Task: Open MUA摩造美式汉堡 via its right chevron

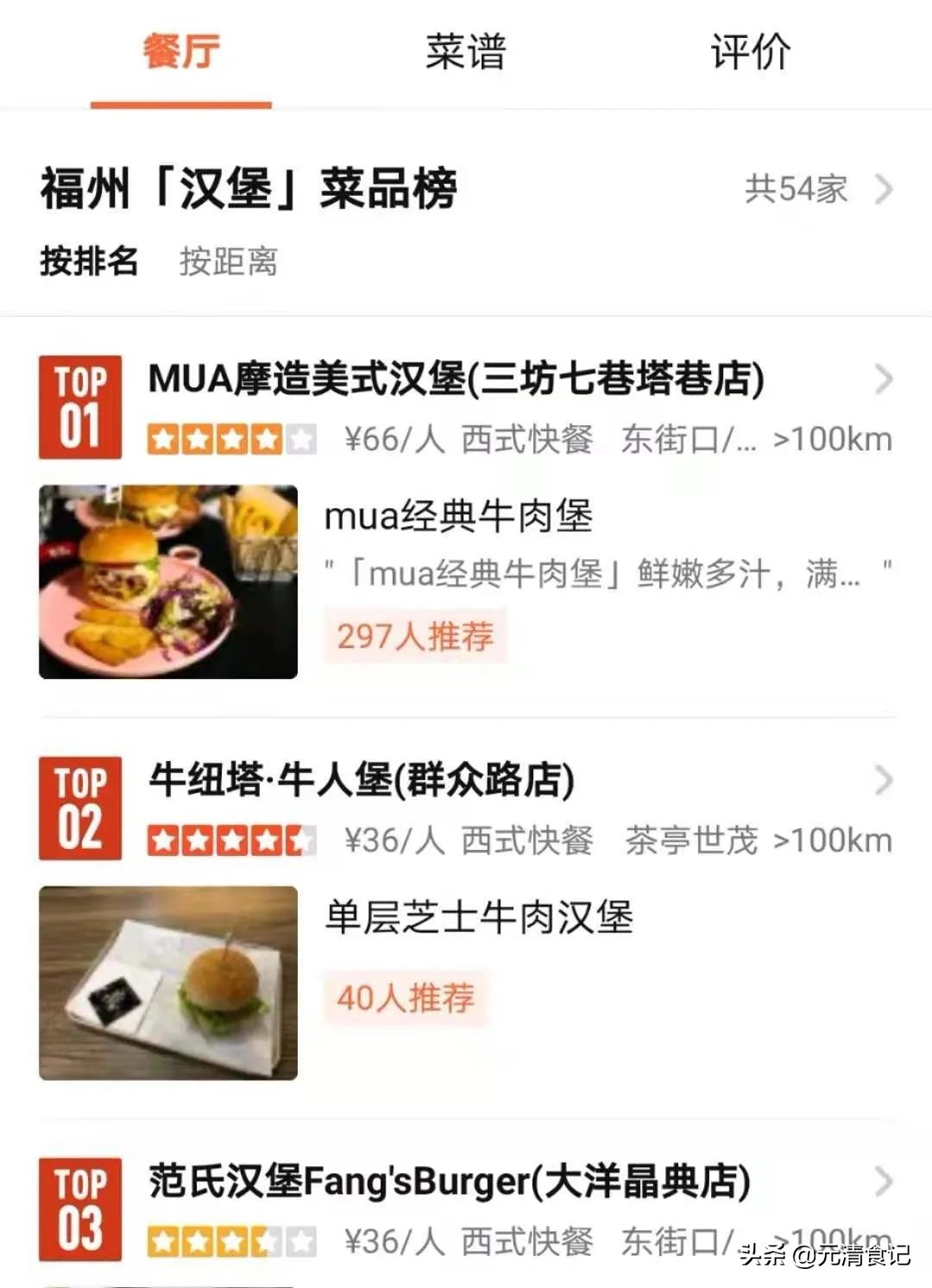Action: [885, 380]
